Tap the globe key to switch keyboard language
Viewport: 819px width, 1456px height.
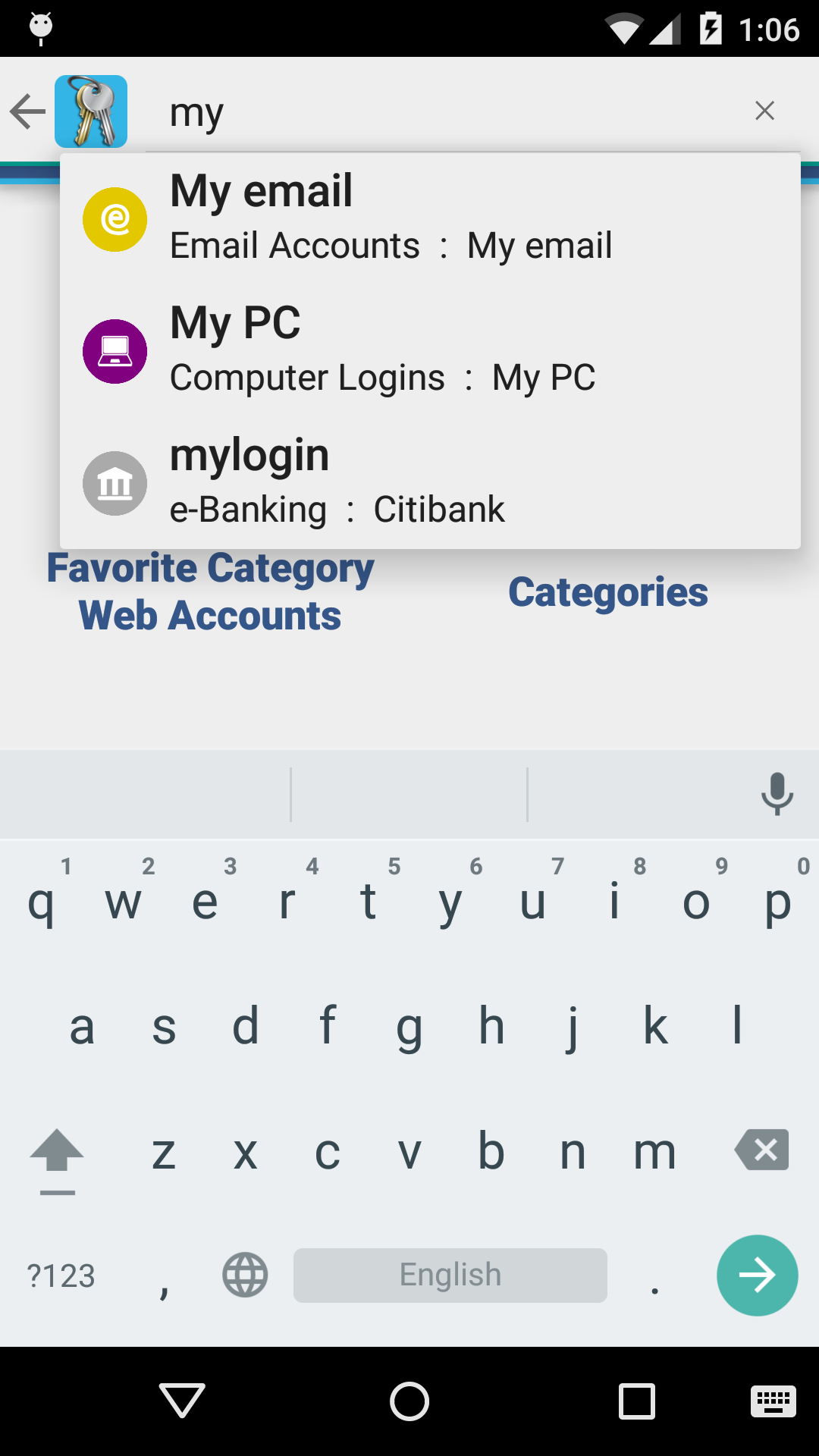pos(244,1276)
